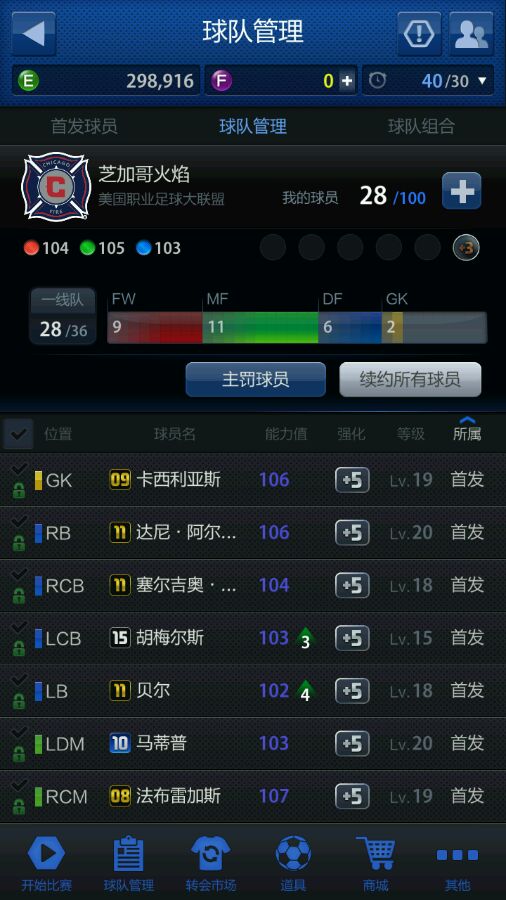Screen dimensions: 506x900
Task: Tap 续约所有球员 button
Action: click(410, 379)
